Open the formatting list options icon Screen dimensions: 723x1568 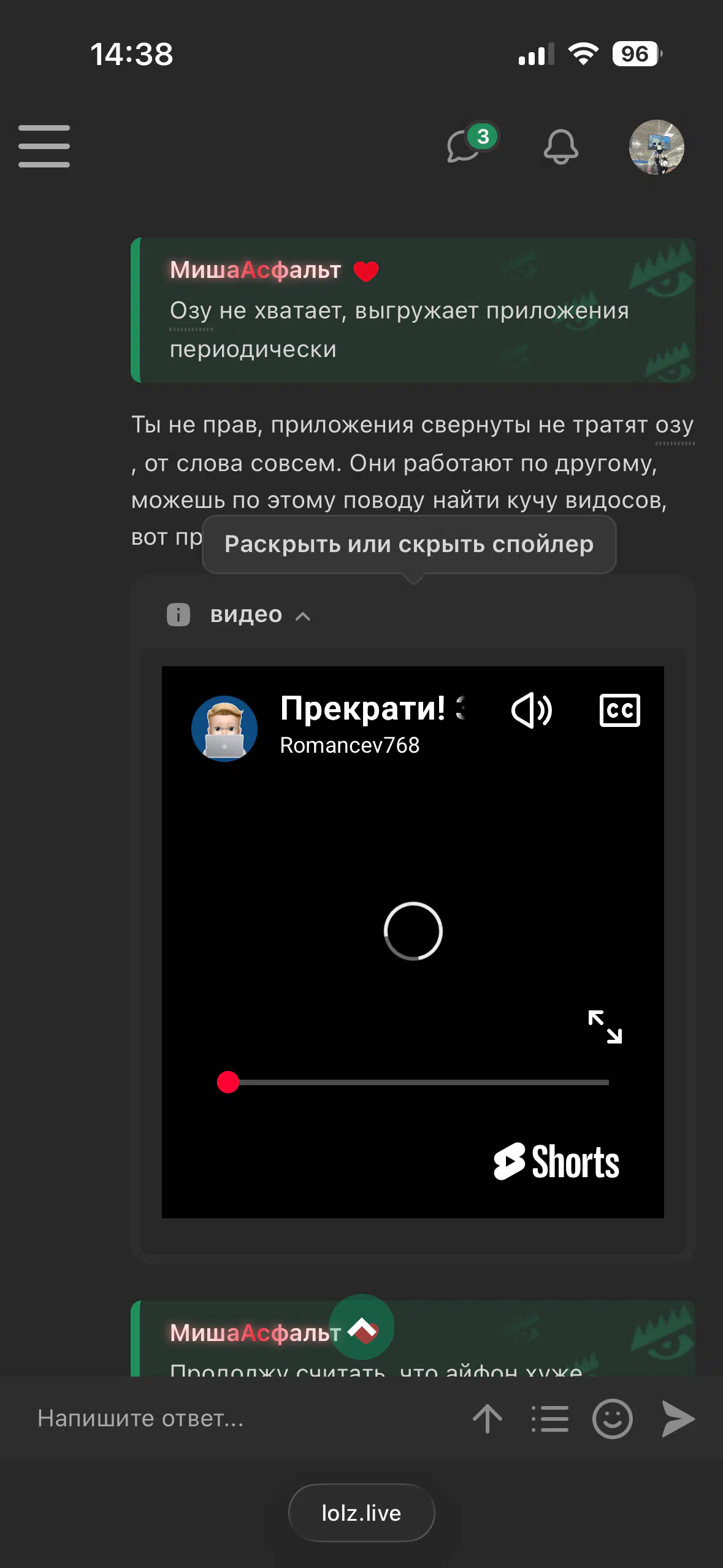point(549,1418)
